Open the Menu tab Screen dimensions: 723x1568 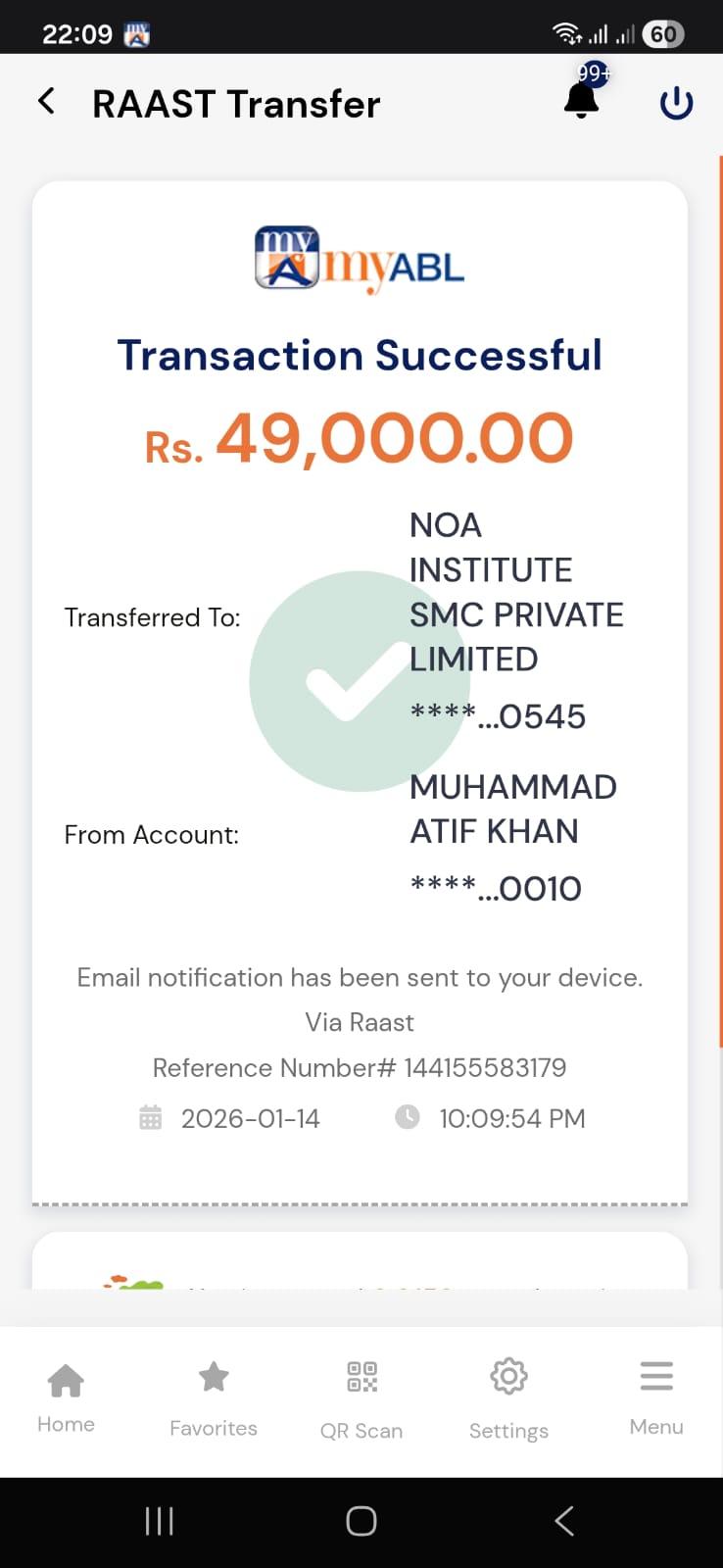click(656, 1396)
